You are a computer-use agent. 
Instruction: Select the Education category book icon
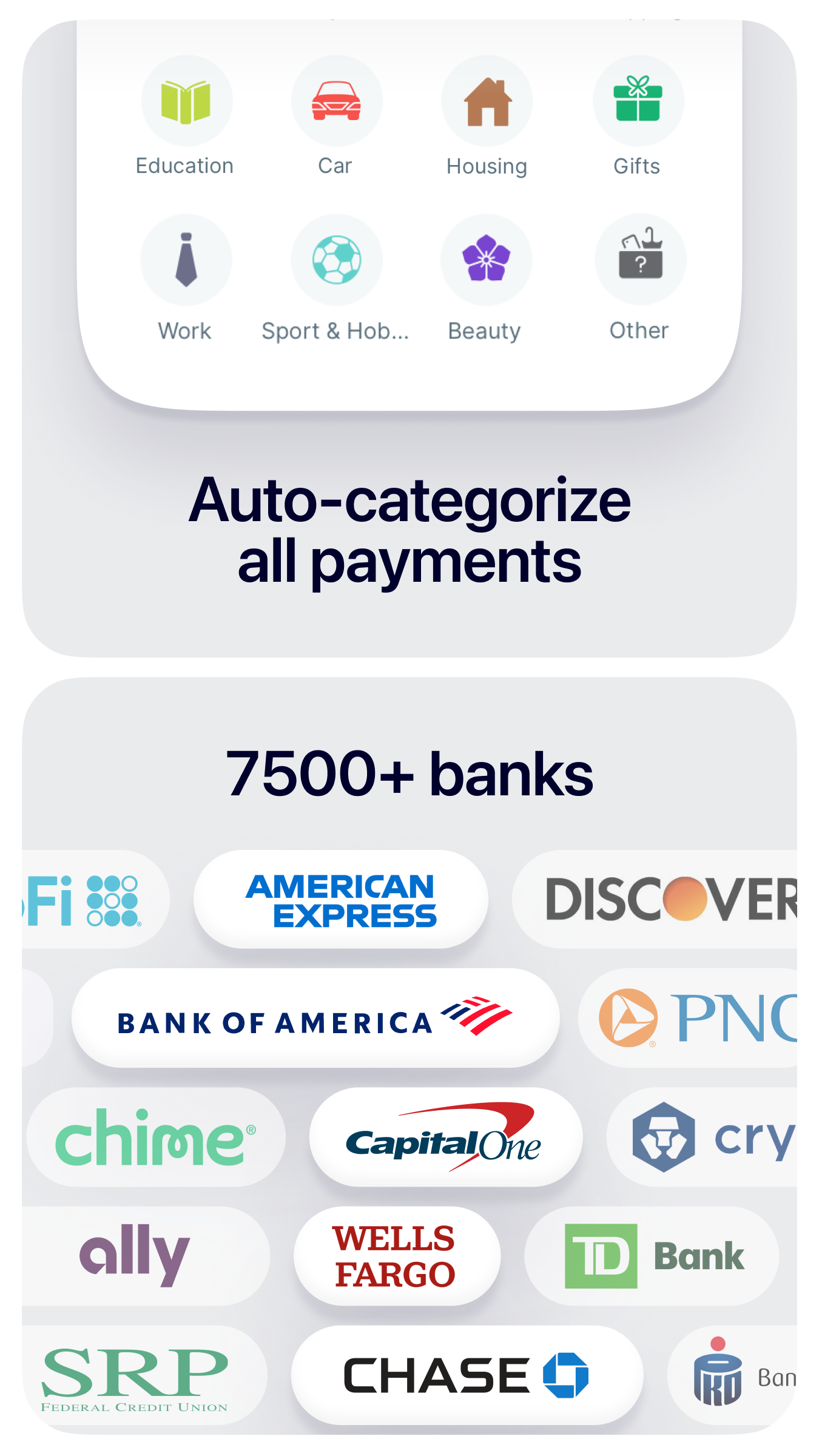click(x=186, y=101)
